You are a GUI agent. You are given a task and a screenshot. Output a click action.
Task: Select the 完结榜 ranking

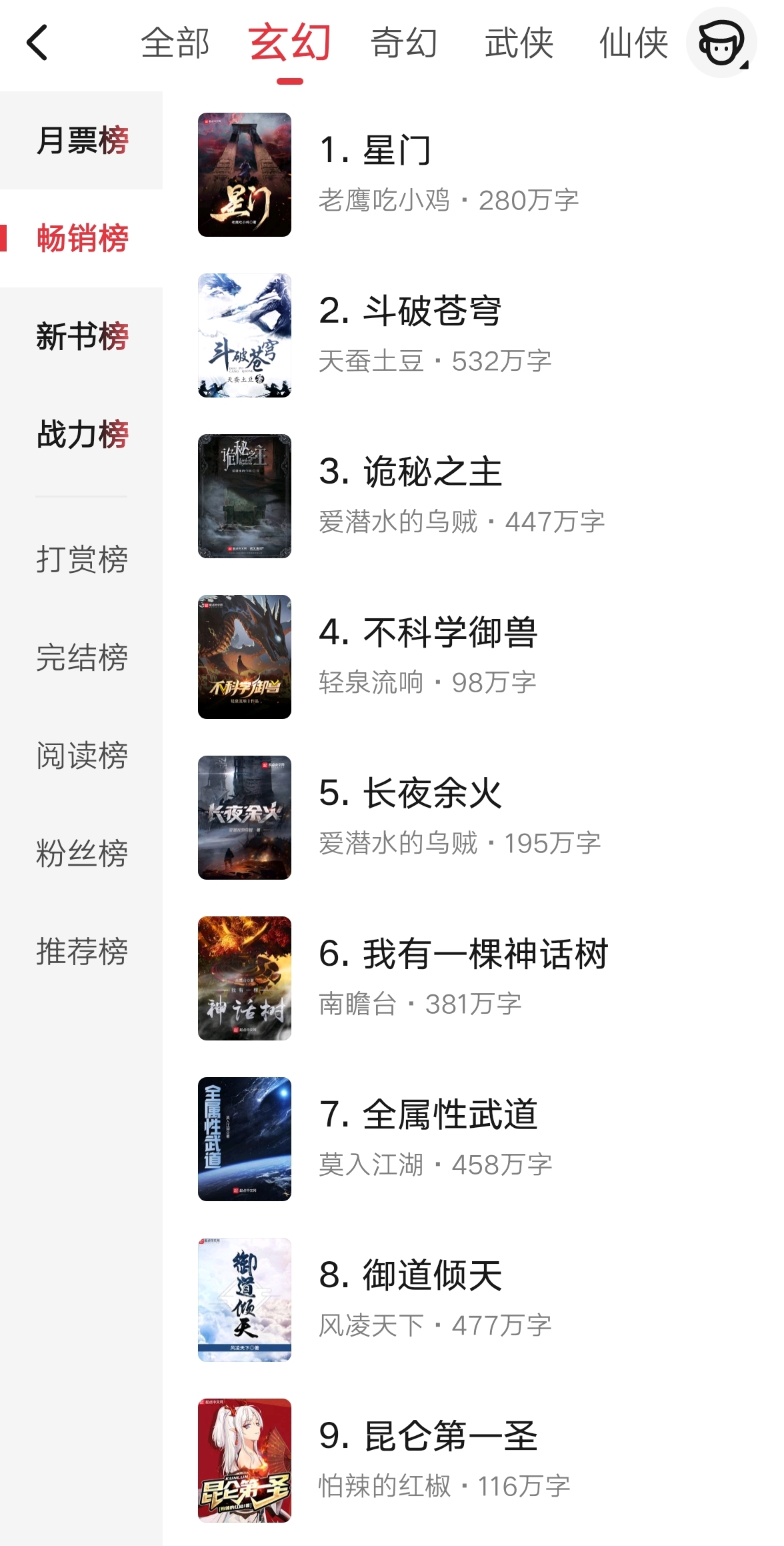pyautogui.click(x=82, y=658)
